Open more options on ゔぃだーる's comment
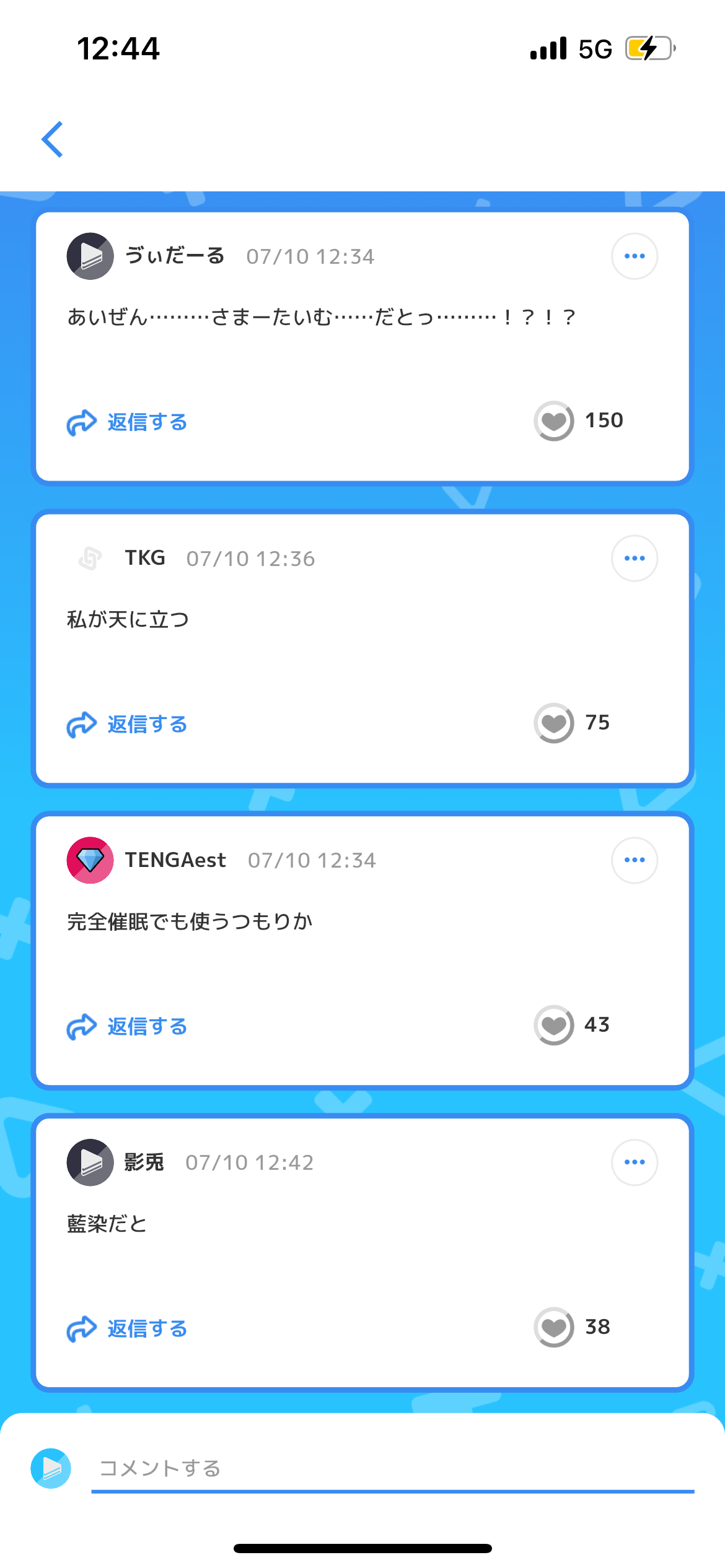This screenshot has height=1568, width=725. coord(634,256)
